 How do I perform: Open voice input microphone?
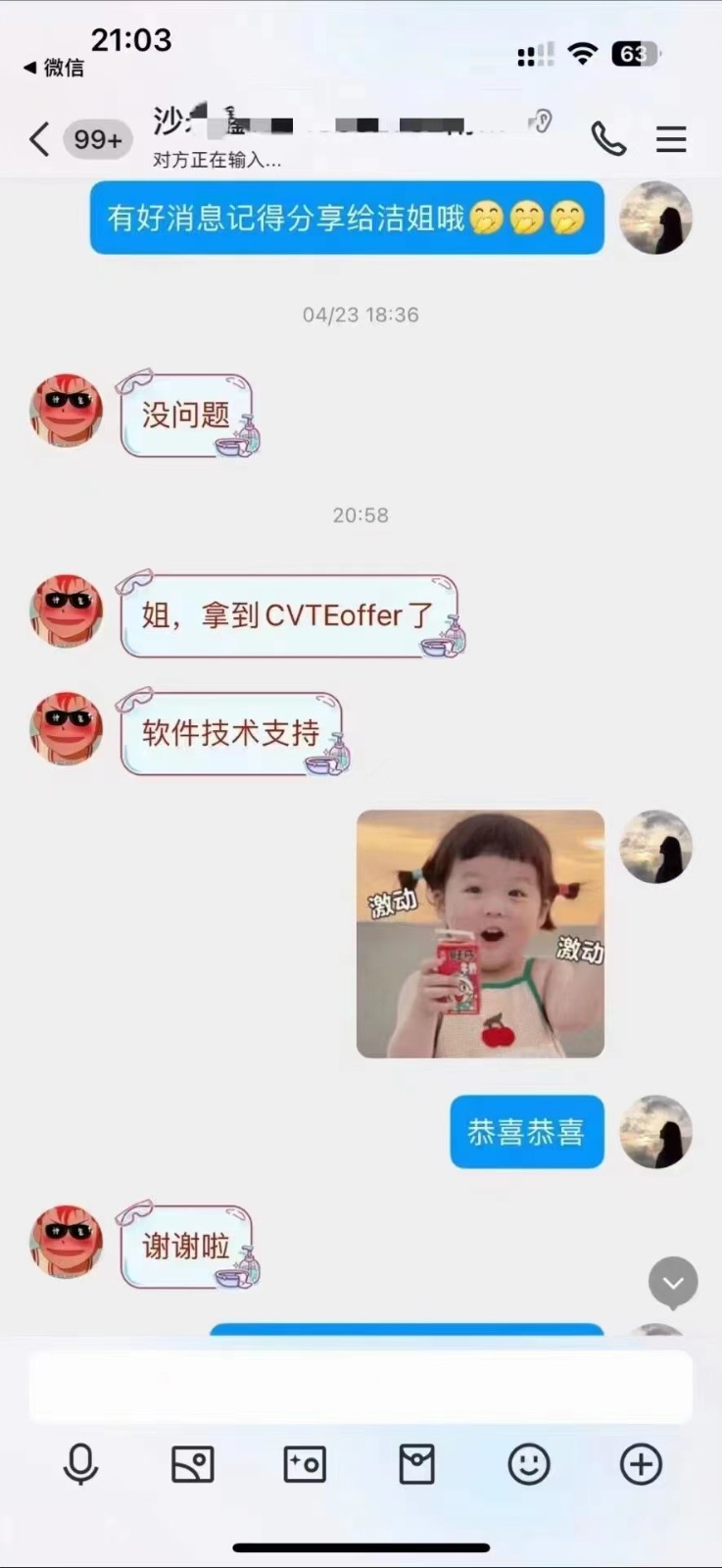click(x=80, y=1465)
